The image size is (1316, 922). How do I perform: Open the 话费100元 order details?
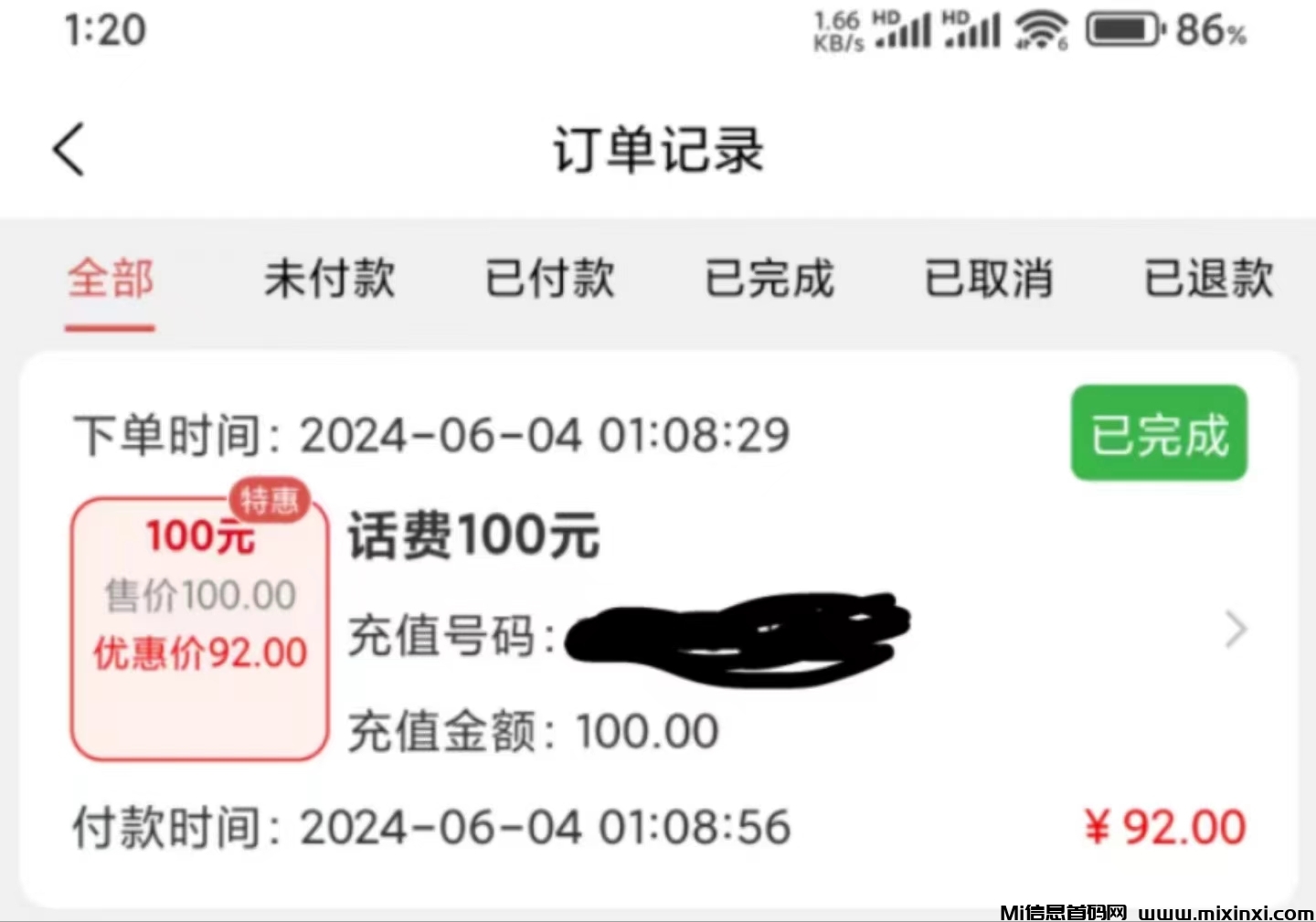point(1235,630)
